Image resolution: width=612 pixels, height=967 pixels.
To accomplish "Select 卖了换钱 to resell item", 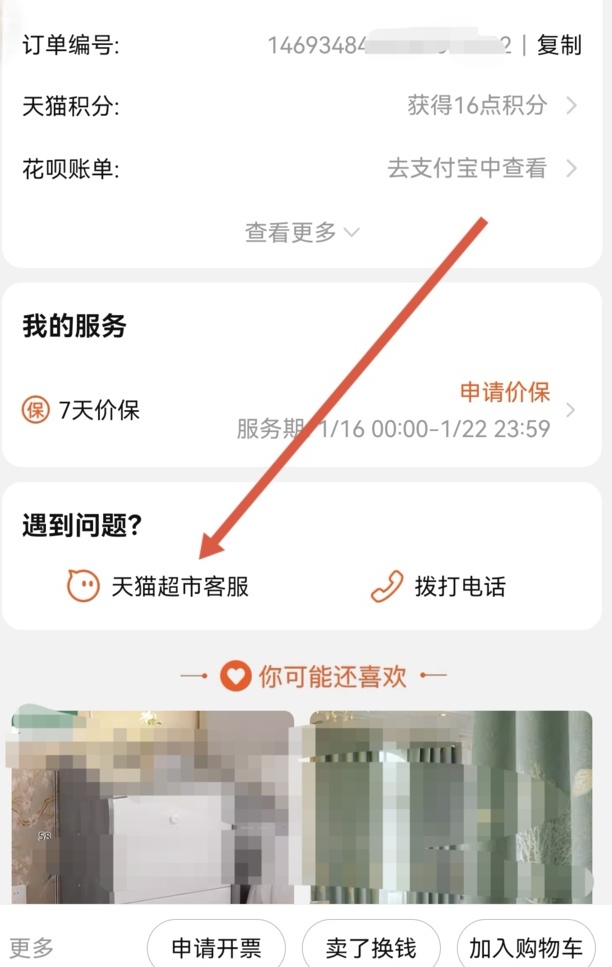I will [371, 946].
